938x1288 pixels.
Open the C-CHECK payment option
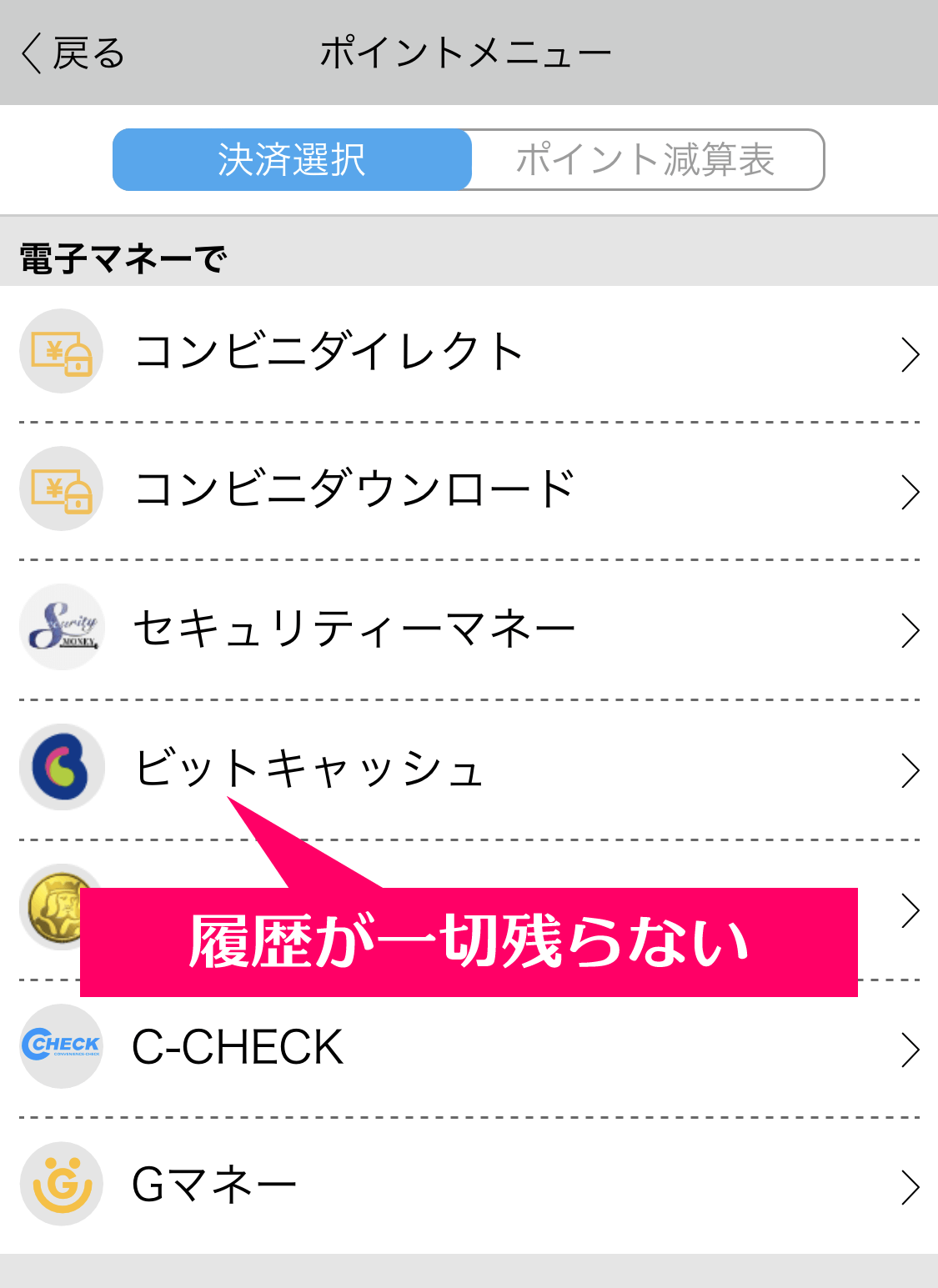(x=469, y=1048)
